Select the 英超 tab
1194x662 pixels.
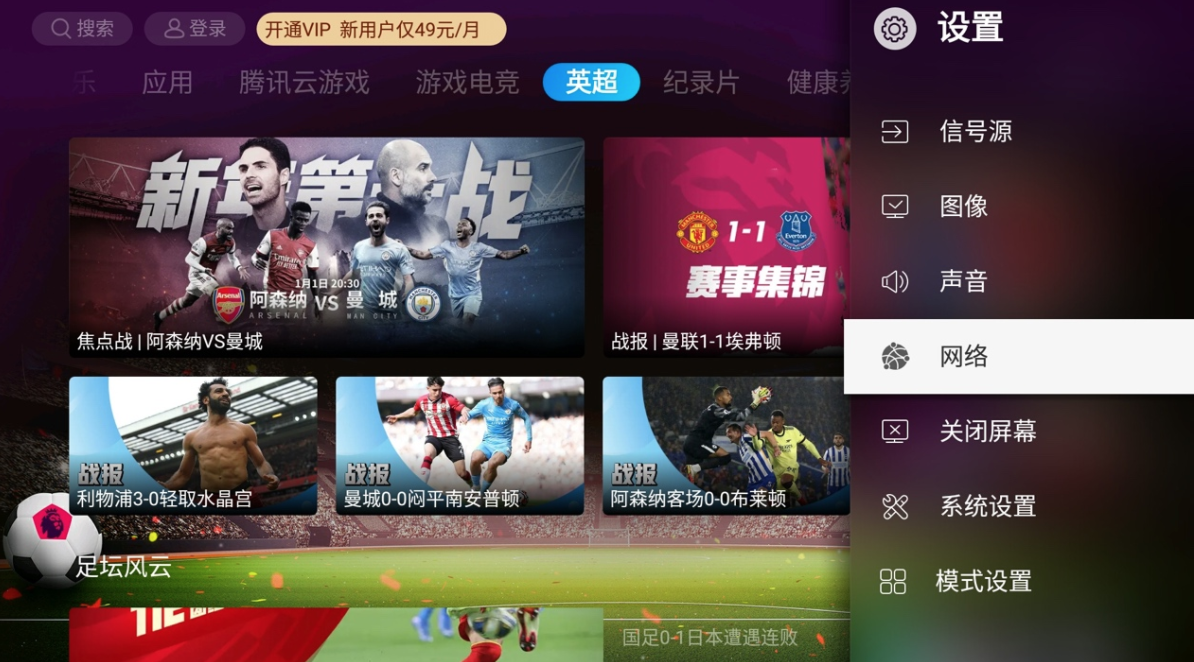tap(591, 82)
